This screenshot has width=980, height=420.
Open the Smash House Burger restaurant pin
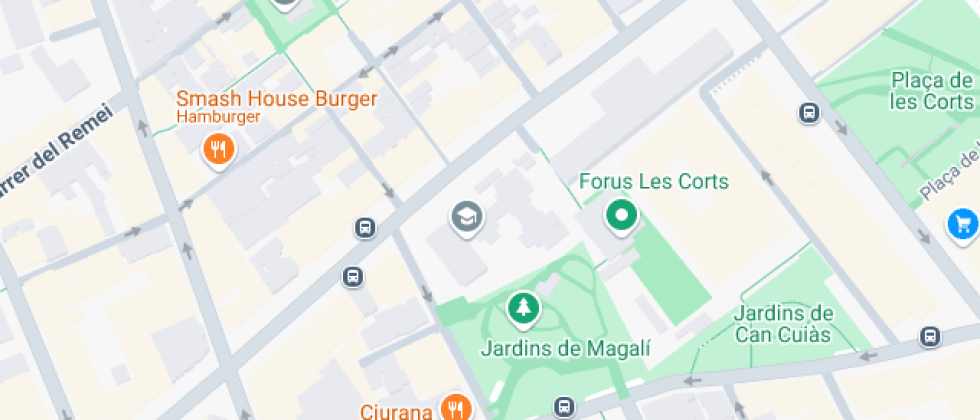[x=218, y=151]
